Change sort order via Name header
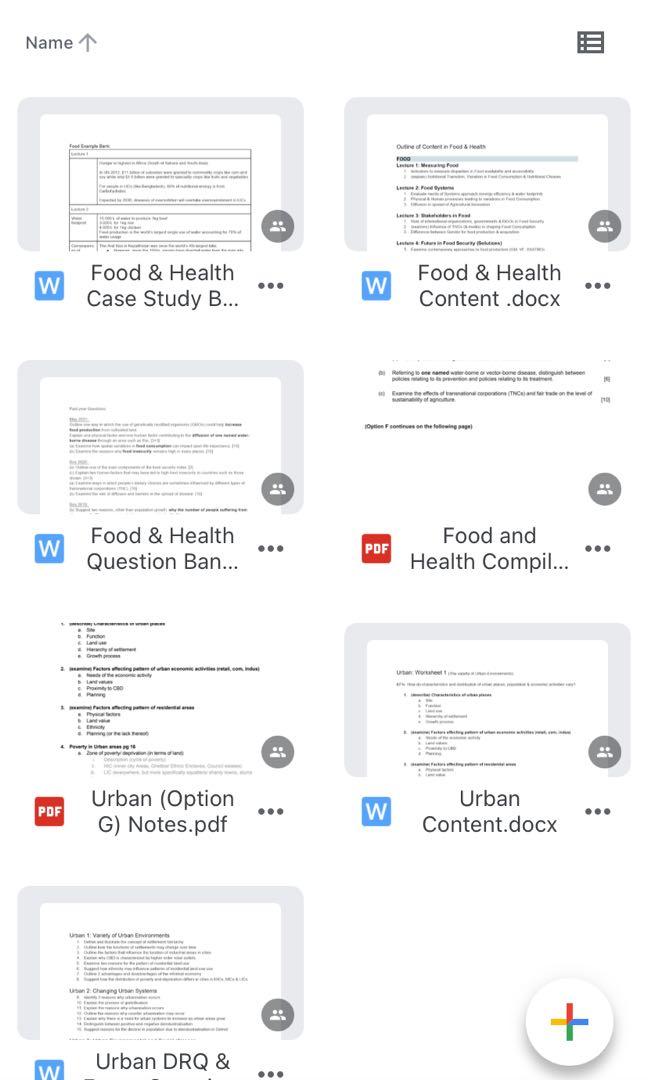 tap(60, 43)
